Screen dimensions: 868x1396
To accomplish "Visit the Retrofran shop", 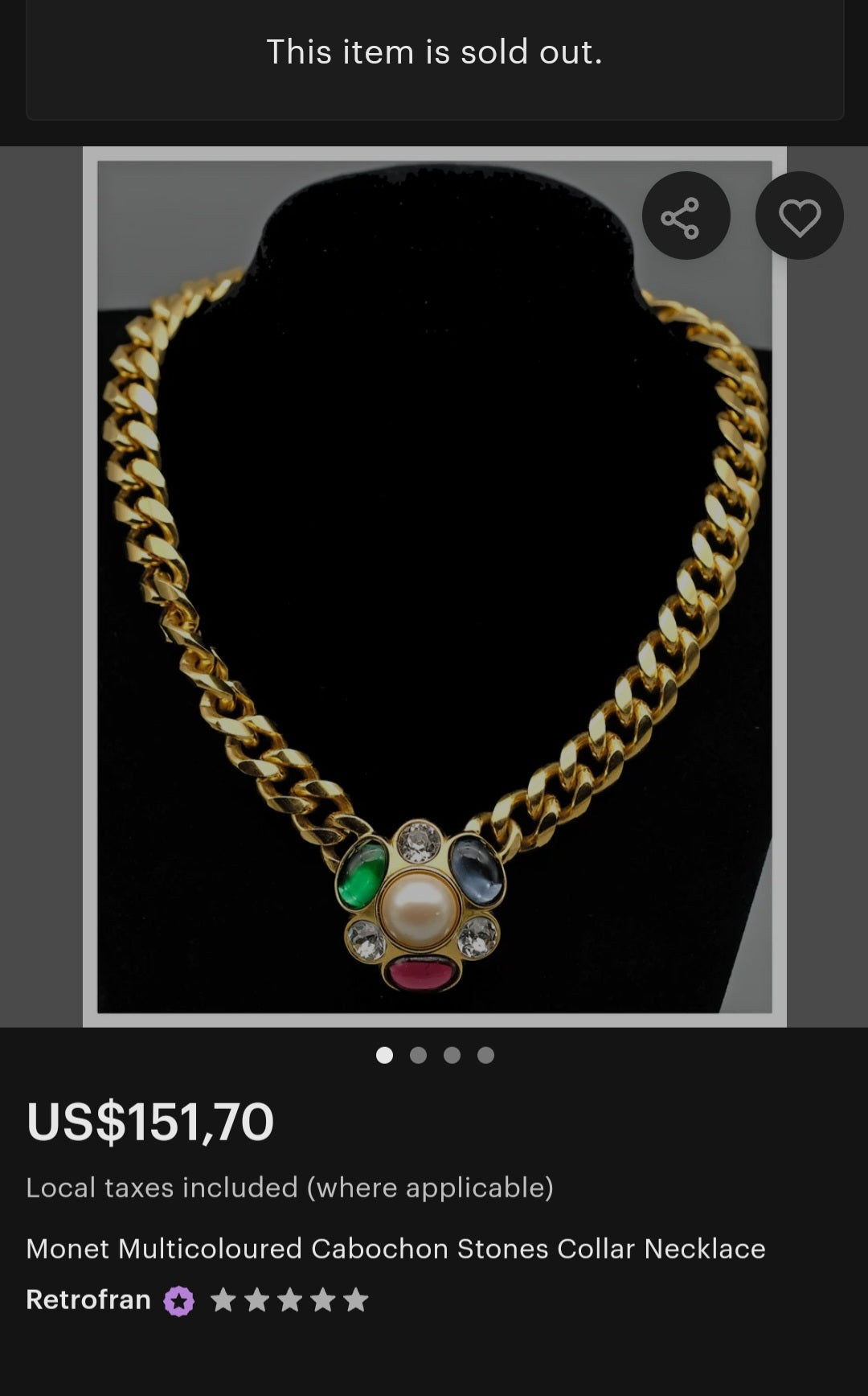I will 88,1300.
